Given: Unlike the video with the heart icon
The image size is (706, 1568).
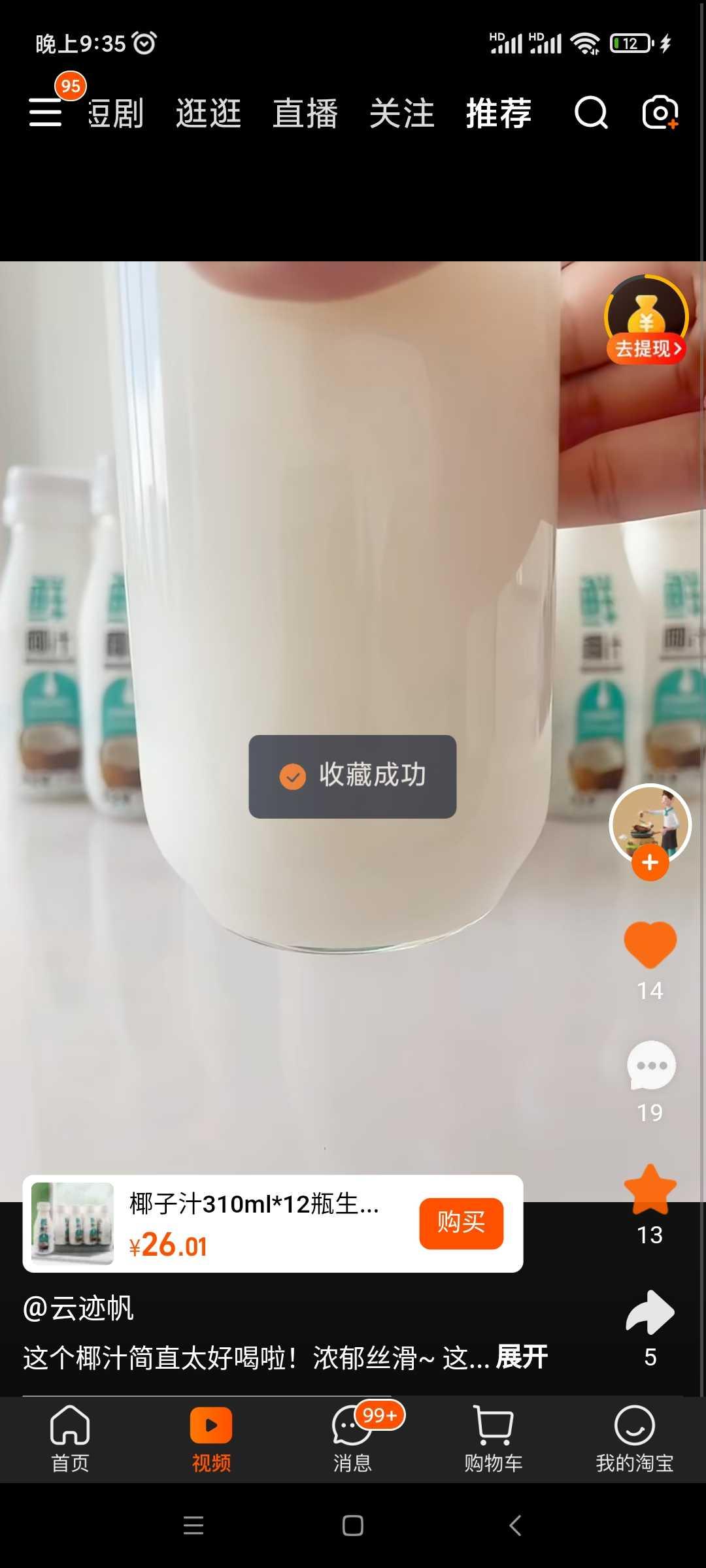Looking at the screenshot, I should [x=650, y=945].
